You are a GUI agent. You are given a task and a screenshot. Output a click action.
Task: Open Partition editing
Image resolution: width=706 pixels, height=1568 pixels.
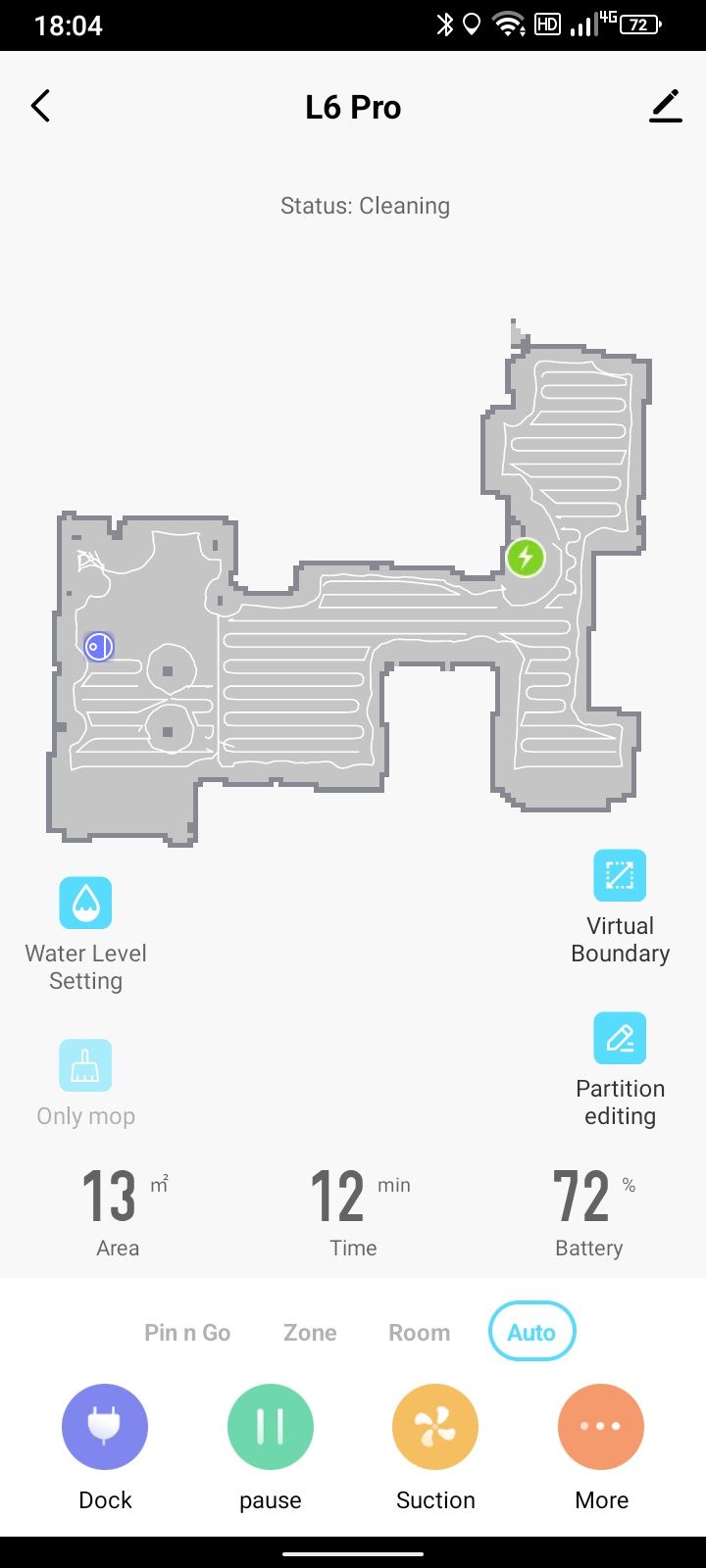click(620, 1038)
